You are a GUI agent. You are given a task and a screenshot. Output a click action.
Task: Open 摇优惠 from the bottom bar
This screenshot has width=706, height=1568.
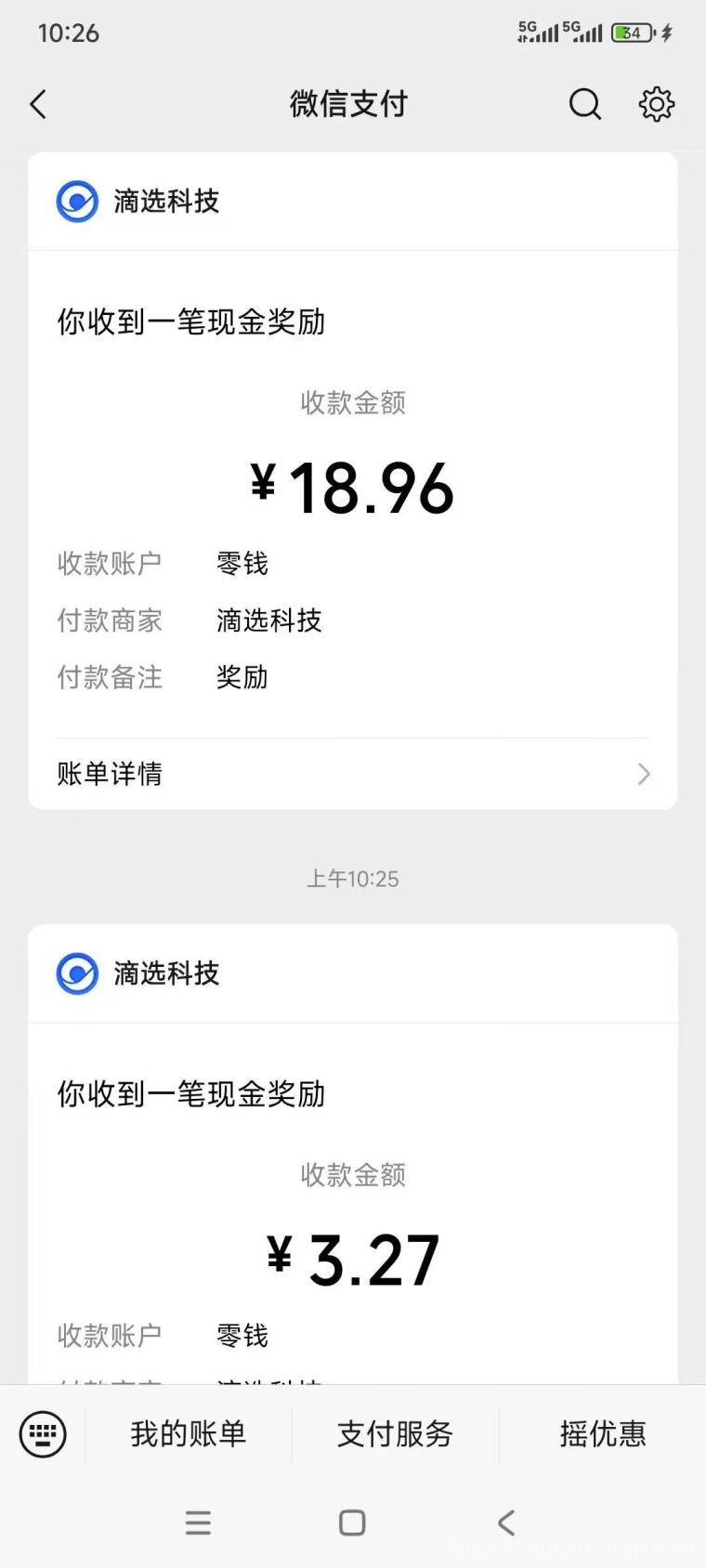(601, 1434)
